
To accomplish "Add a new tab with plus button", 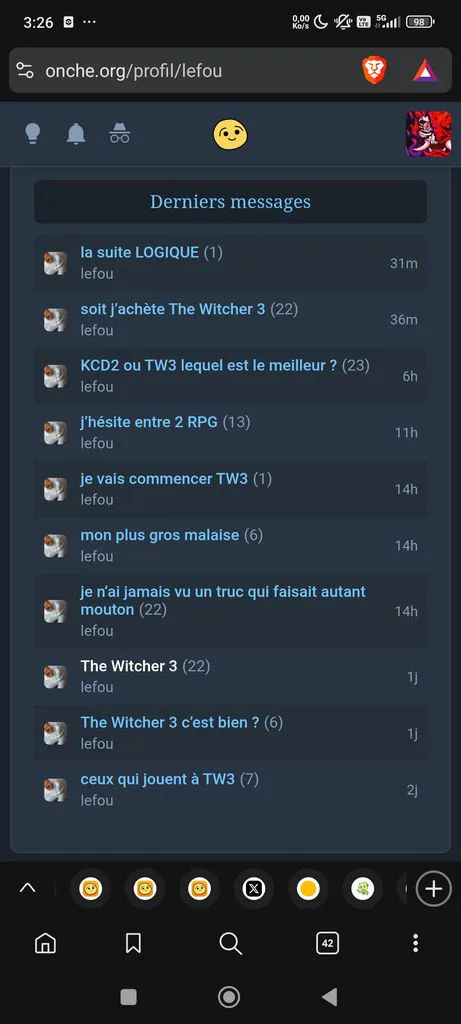I will (x=434, y=889).
